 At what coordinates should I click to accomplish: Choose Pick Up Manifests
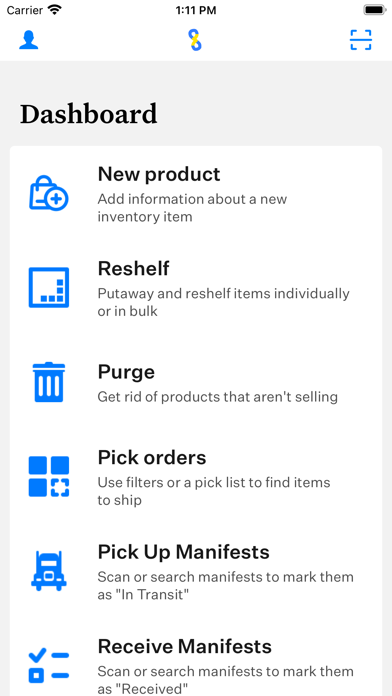click(x=196, y=571)
